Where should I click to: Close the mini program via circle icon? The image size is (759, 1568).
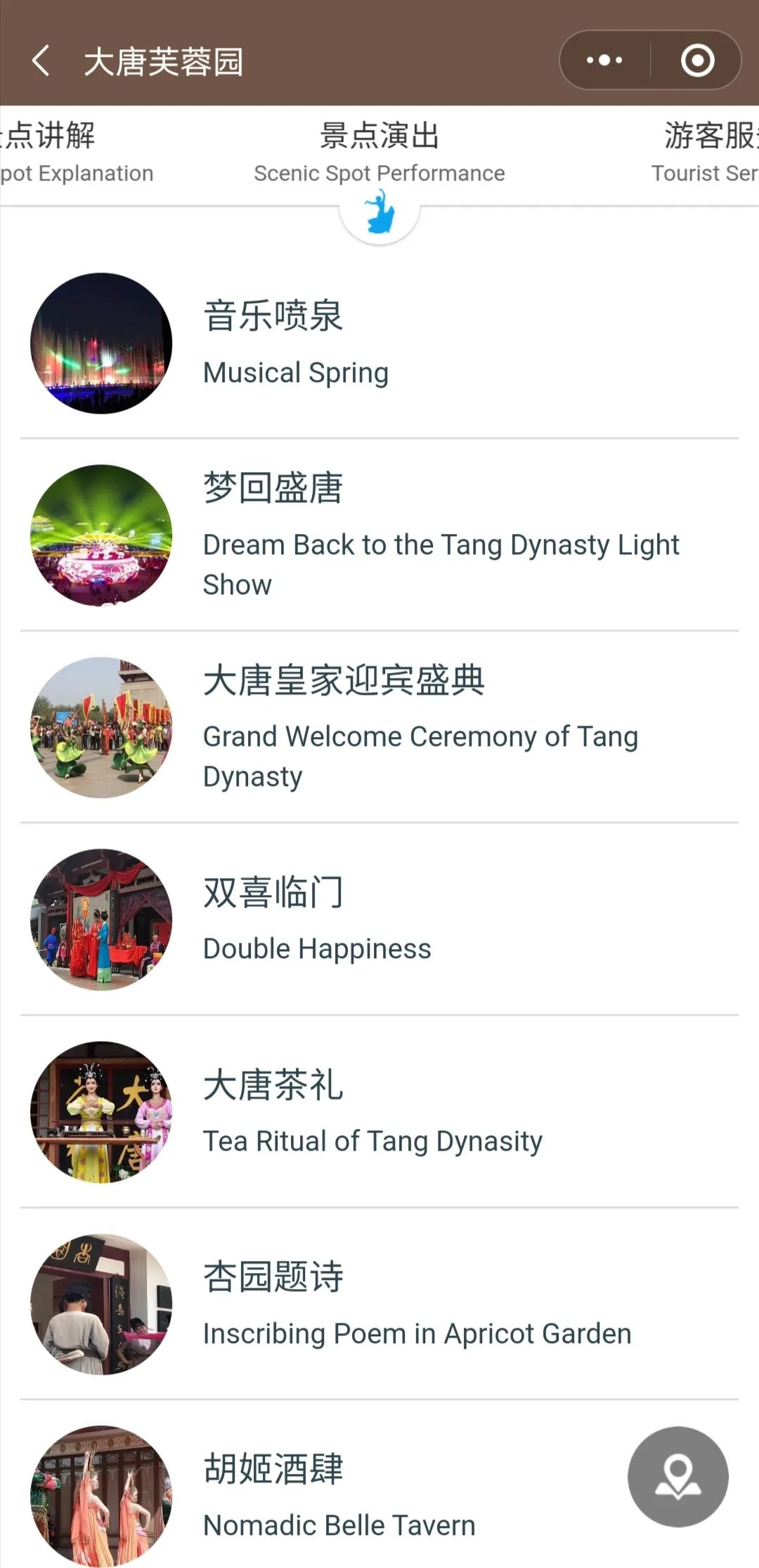(697, 60)
